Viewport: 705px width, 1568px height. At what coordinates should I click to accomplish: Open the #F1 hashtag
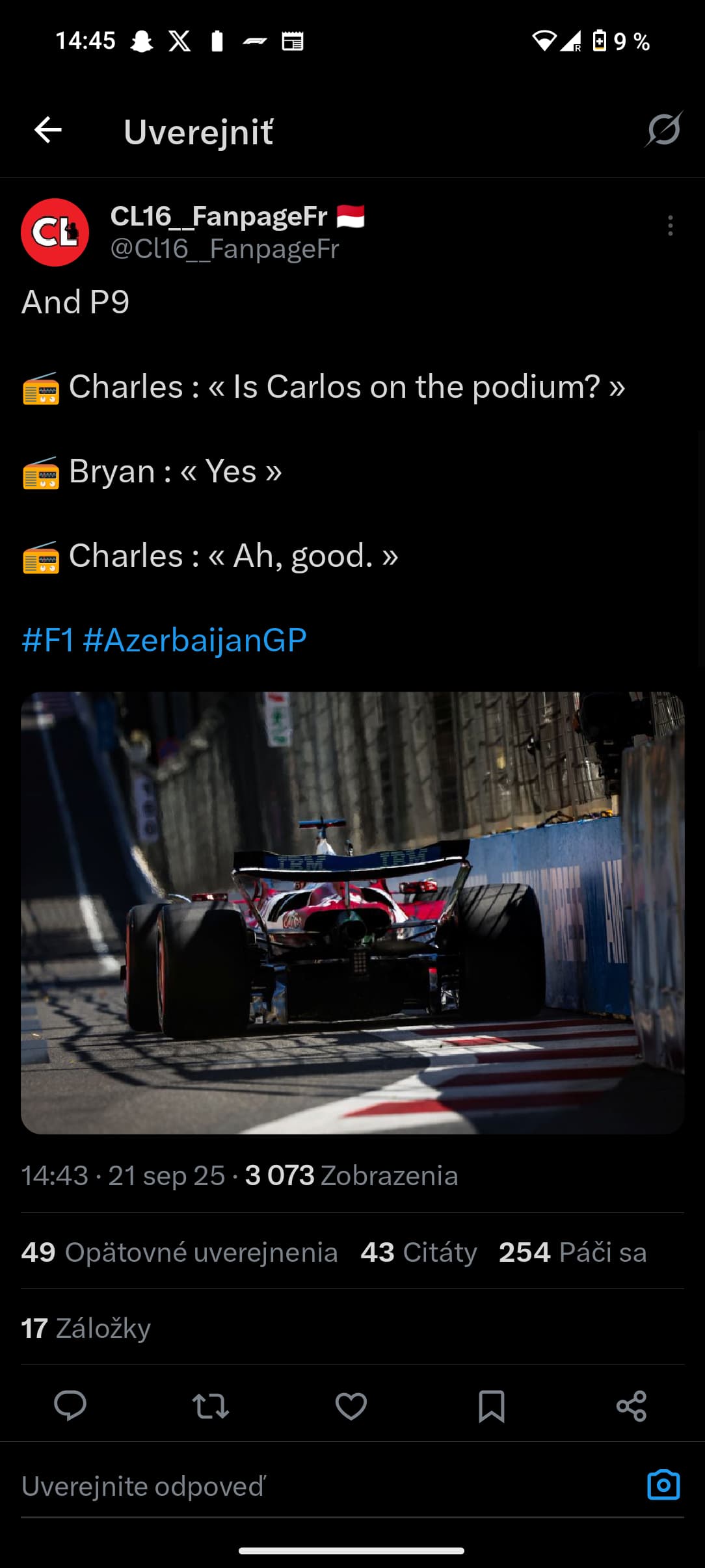click(47, 640)
